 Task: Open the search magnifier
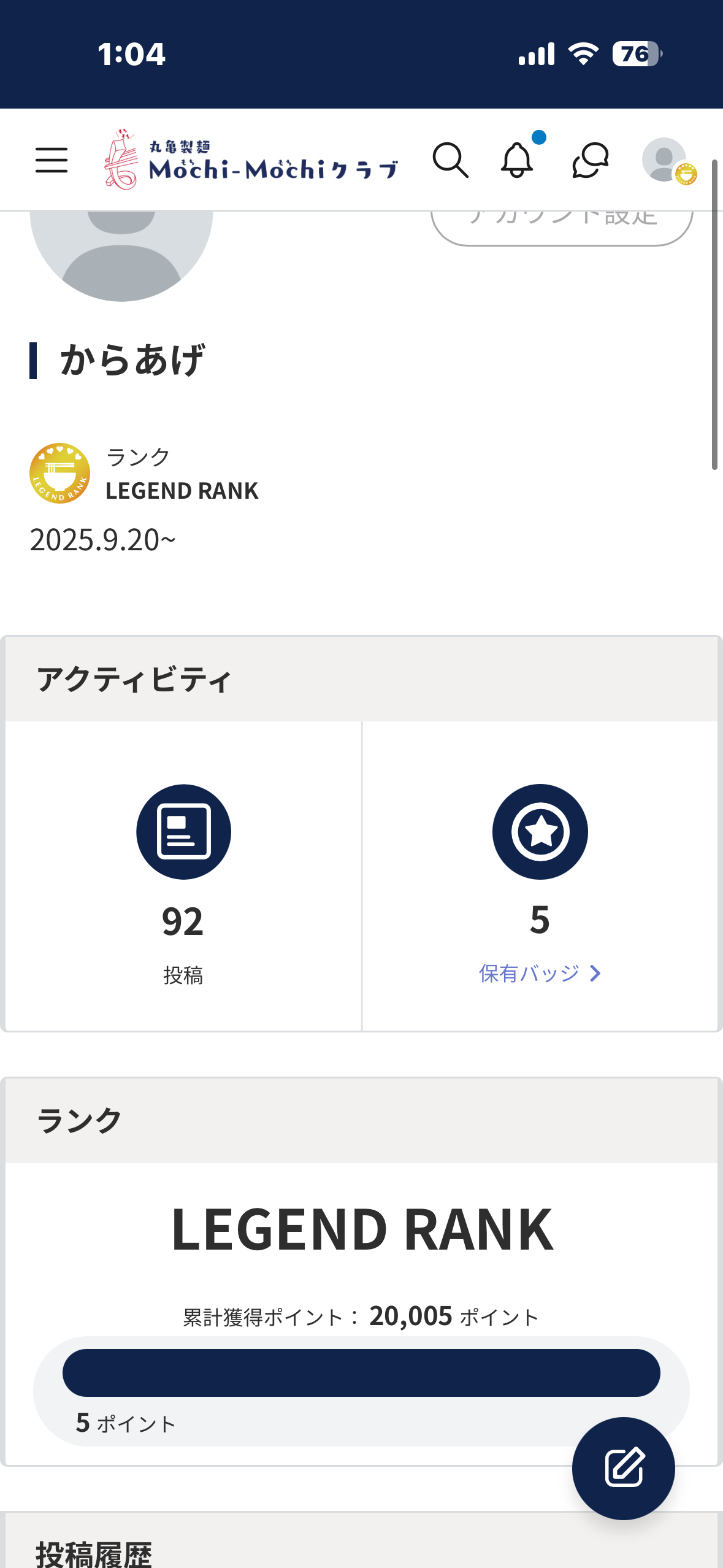[x=451, y=160]
